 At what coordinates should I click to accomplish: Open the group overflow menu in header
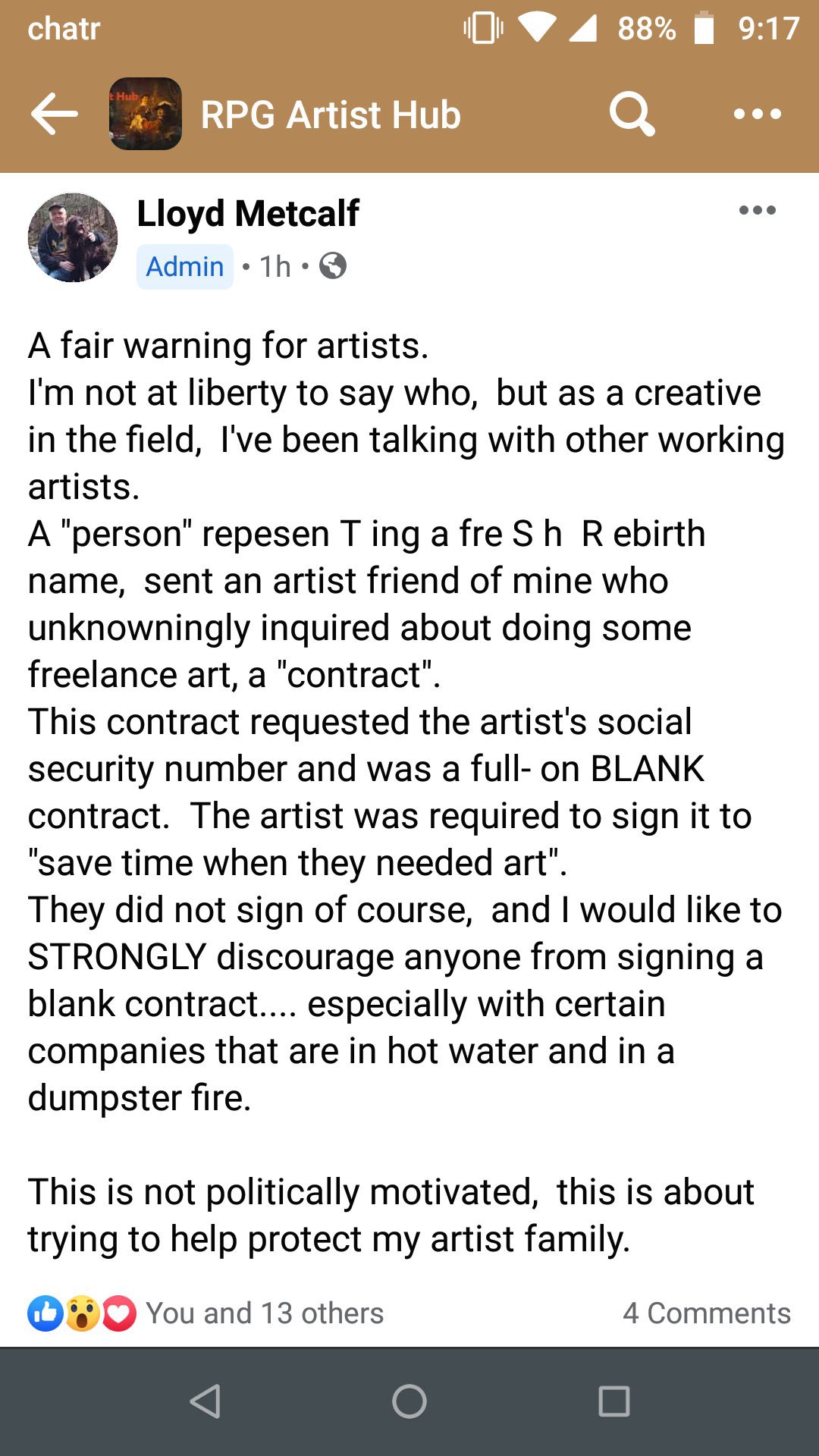[757, 115]
